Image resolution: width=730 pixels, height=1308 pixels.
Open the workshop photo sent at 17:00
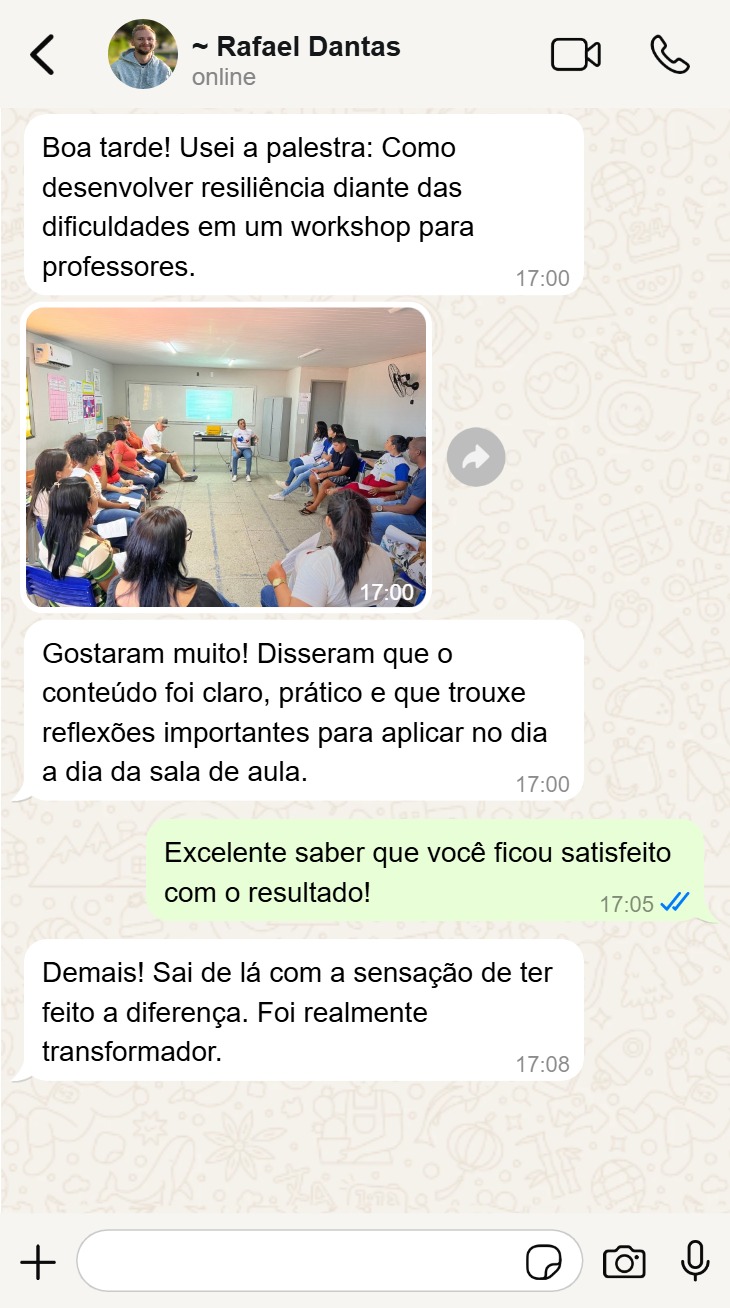(226, 457)
